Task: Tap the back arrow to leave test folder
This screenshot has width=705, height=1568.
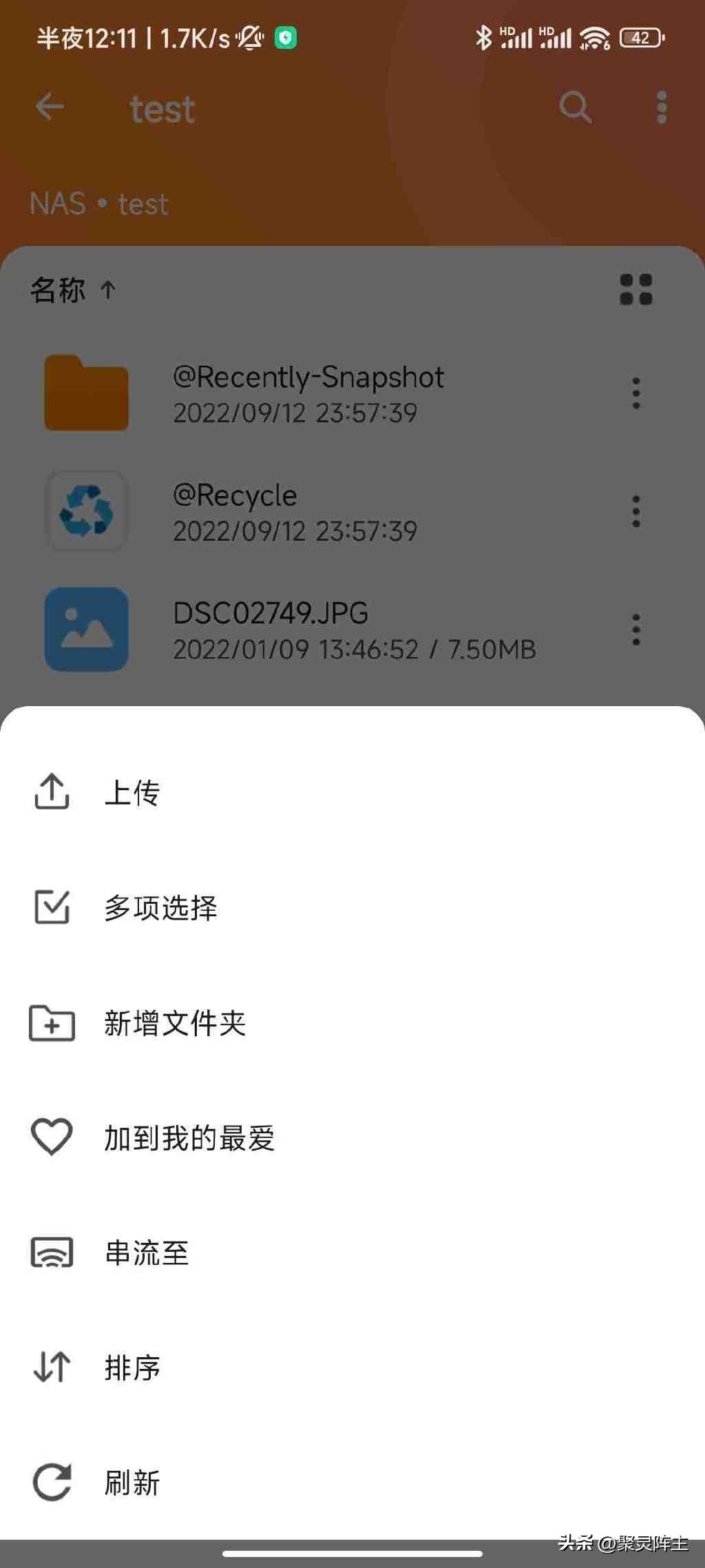Action: [50, 107]
